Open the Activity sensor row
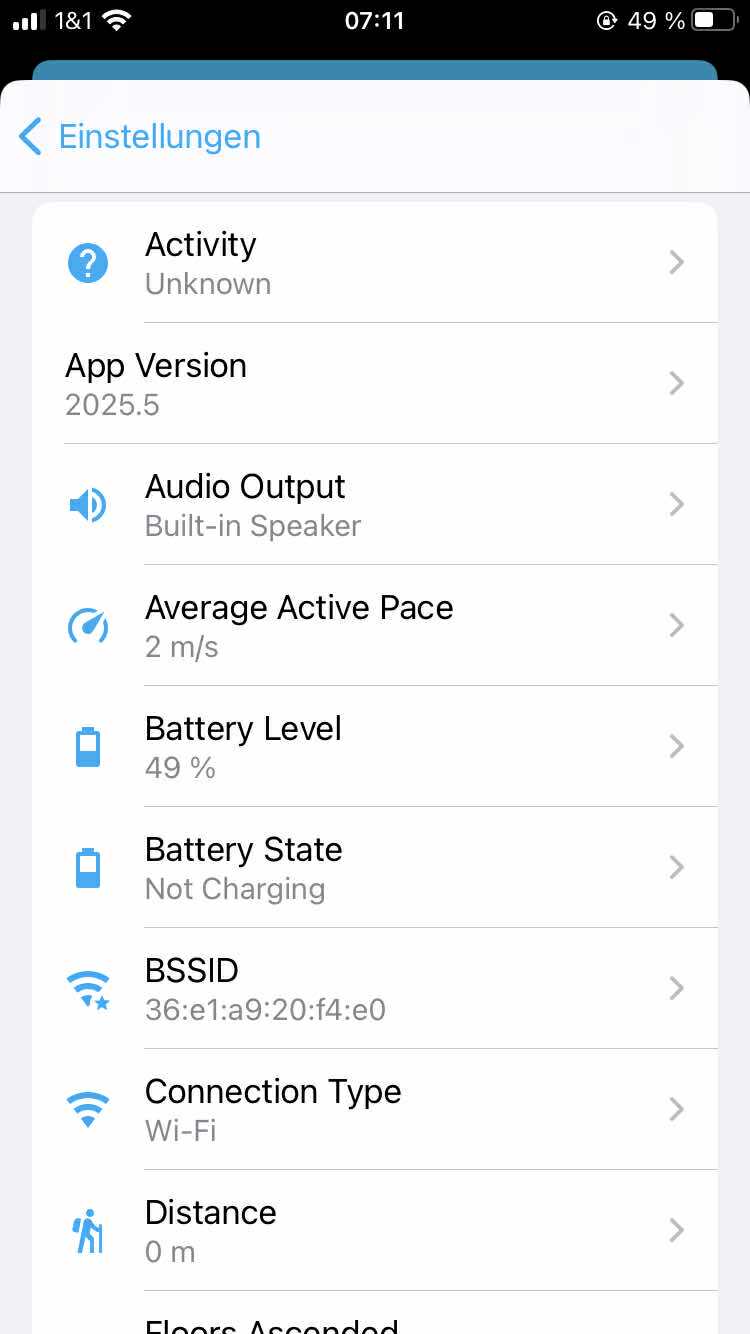The width and height of the screenshot is (750, 1334). tap(375, 263)
